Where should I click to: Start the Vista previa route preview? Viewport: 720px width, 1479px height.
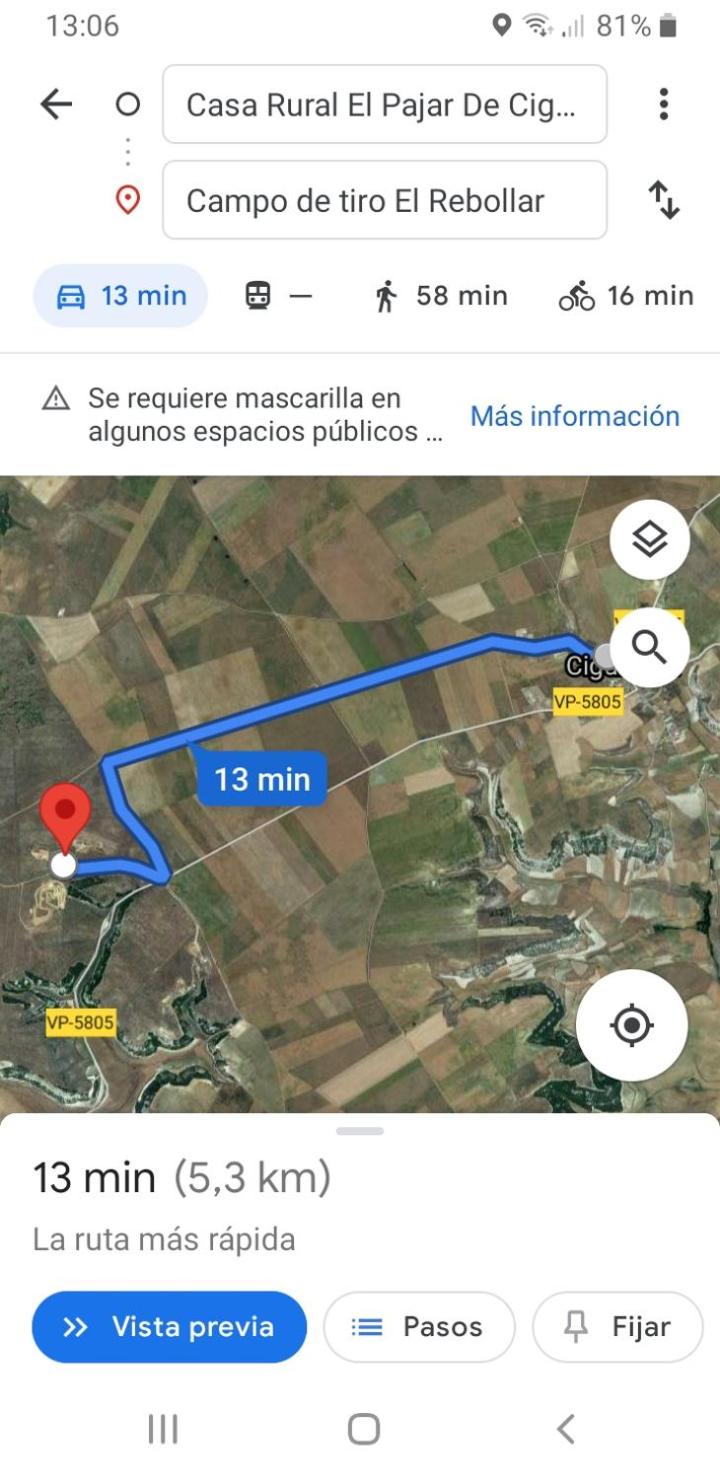(x=169, y=1327)
